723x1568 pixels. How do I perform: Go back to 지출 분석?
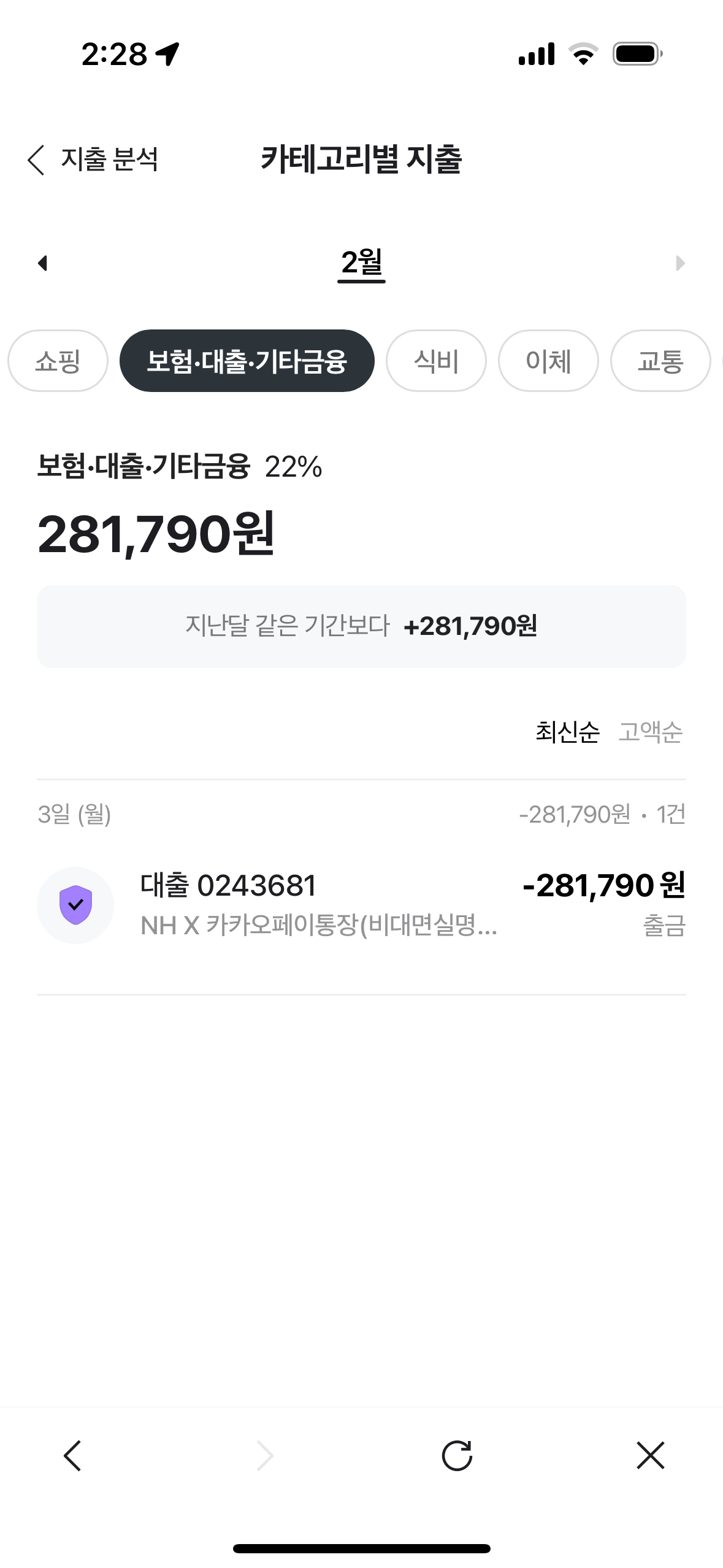click(x=93, y=160)
